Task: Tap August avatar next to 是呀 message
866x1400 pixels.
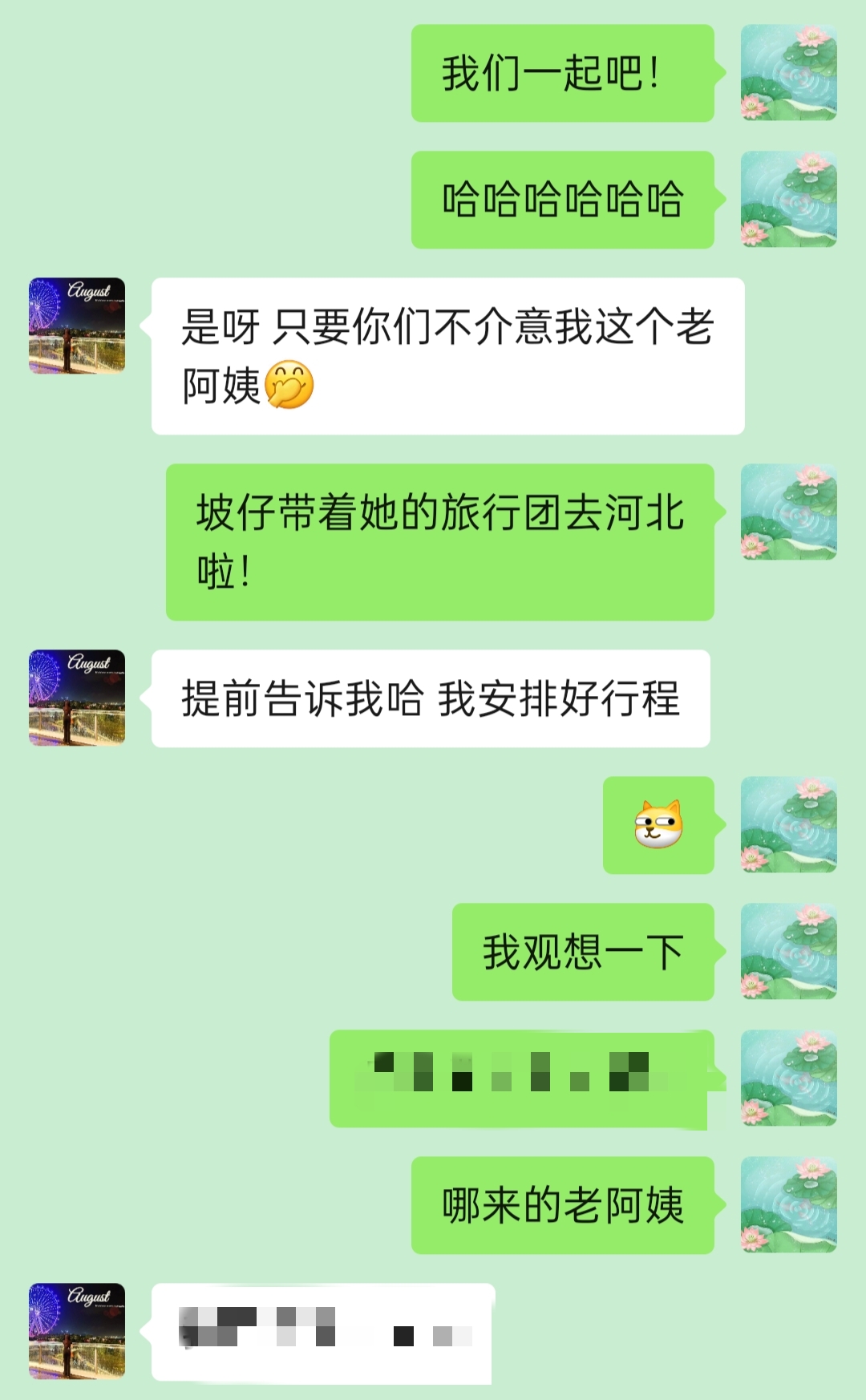Action: coord(77,326)
